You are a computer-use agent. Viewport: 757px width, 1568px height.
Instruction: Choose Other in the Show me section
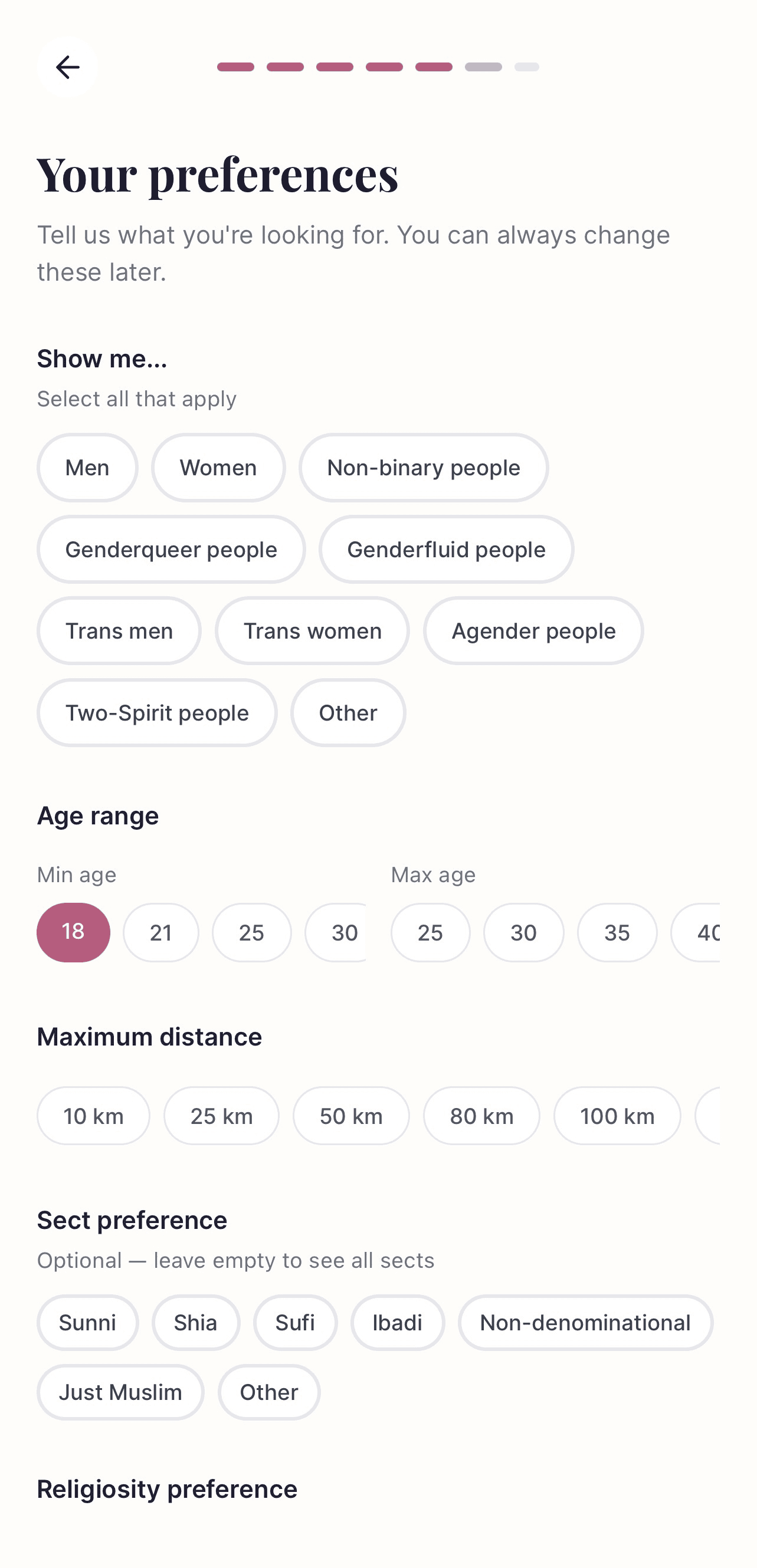coord(347,712)
